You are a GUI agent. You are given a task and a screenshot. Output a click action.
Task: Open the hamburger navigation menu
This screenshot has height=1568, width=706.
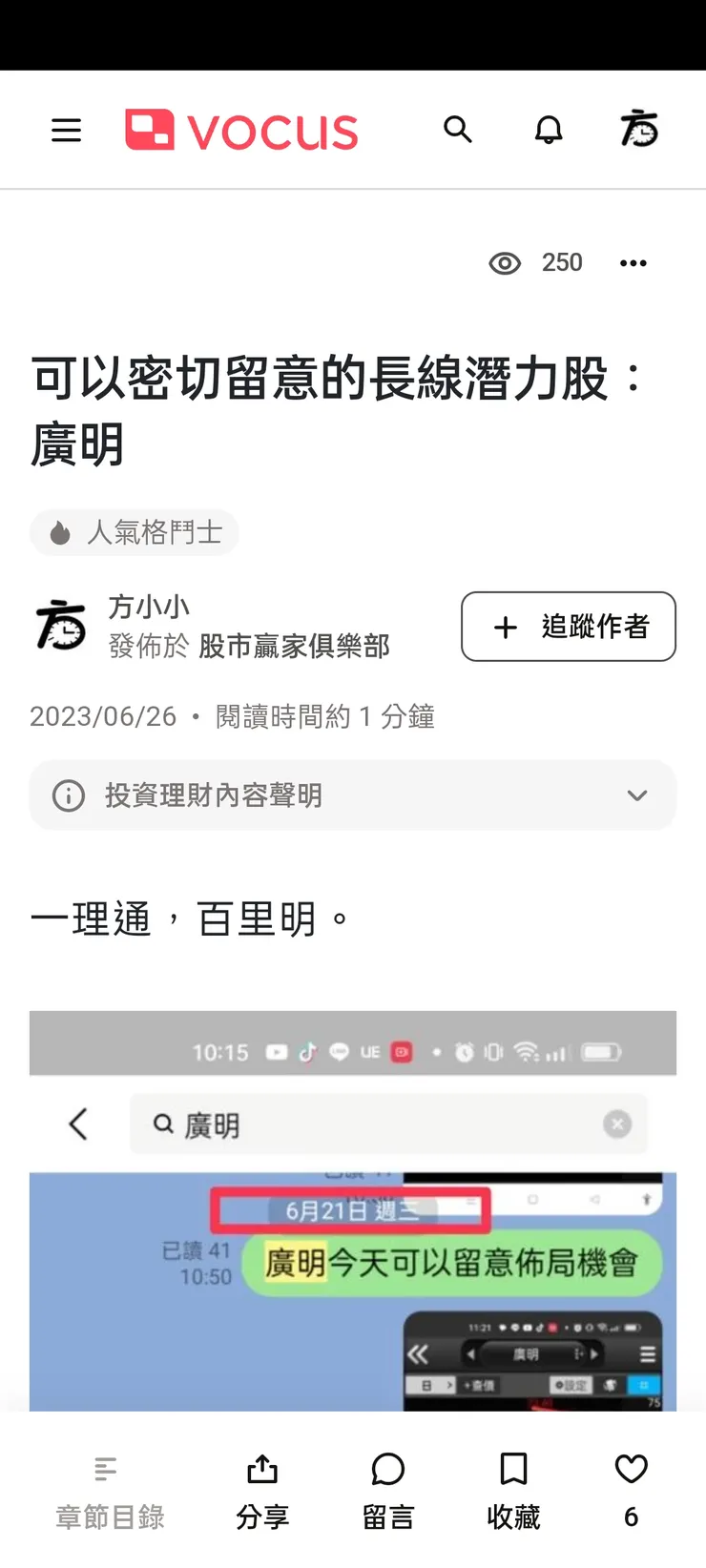click(x=66, y=130)
